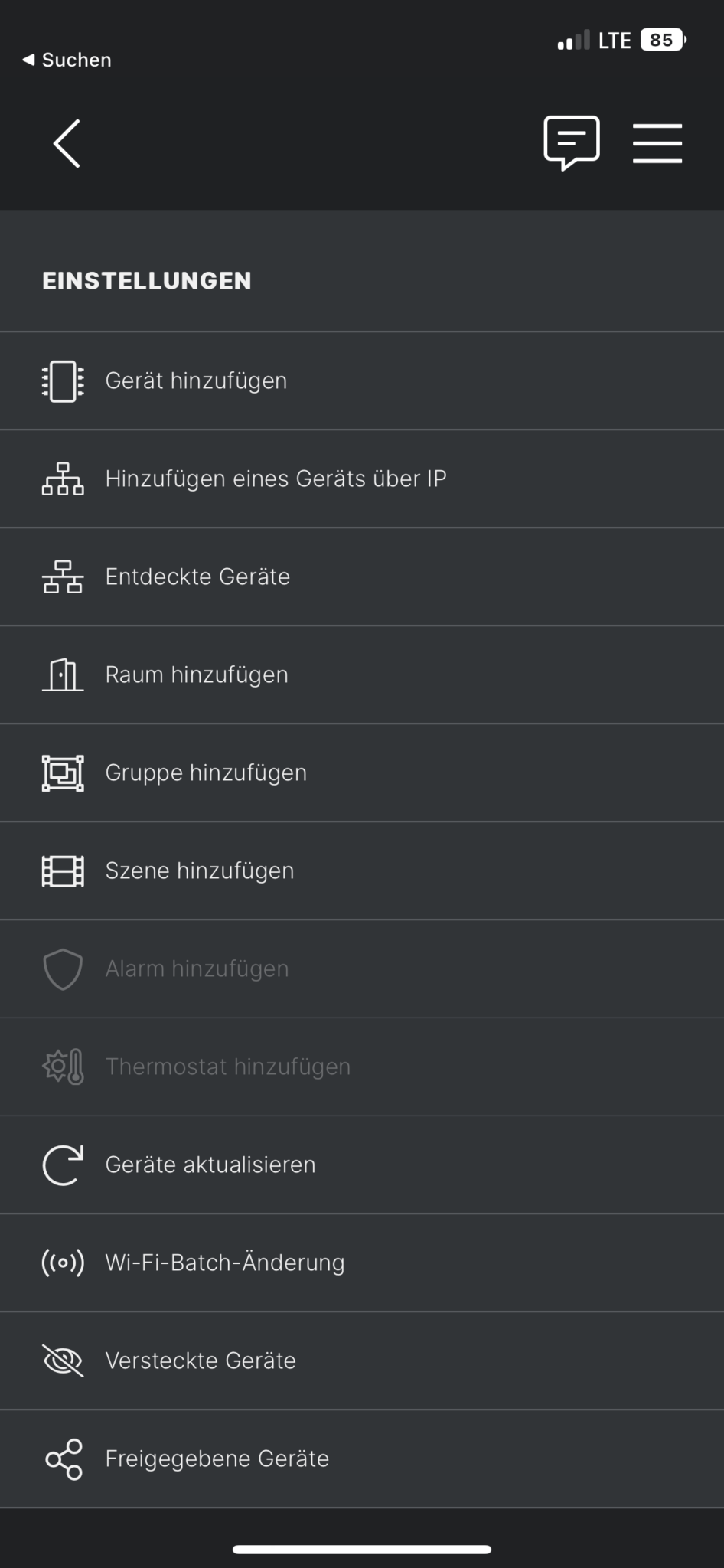Tap the share icon next to Freigegebene Geräte
724x1568 pixels.
click(63, 1458)
